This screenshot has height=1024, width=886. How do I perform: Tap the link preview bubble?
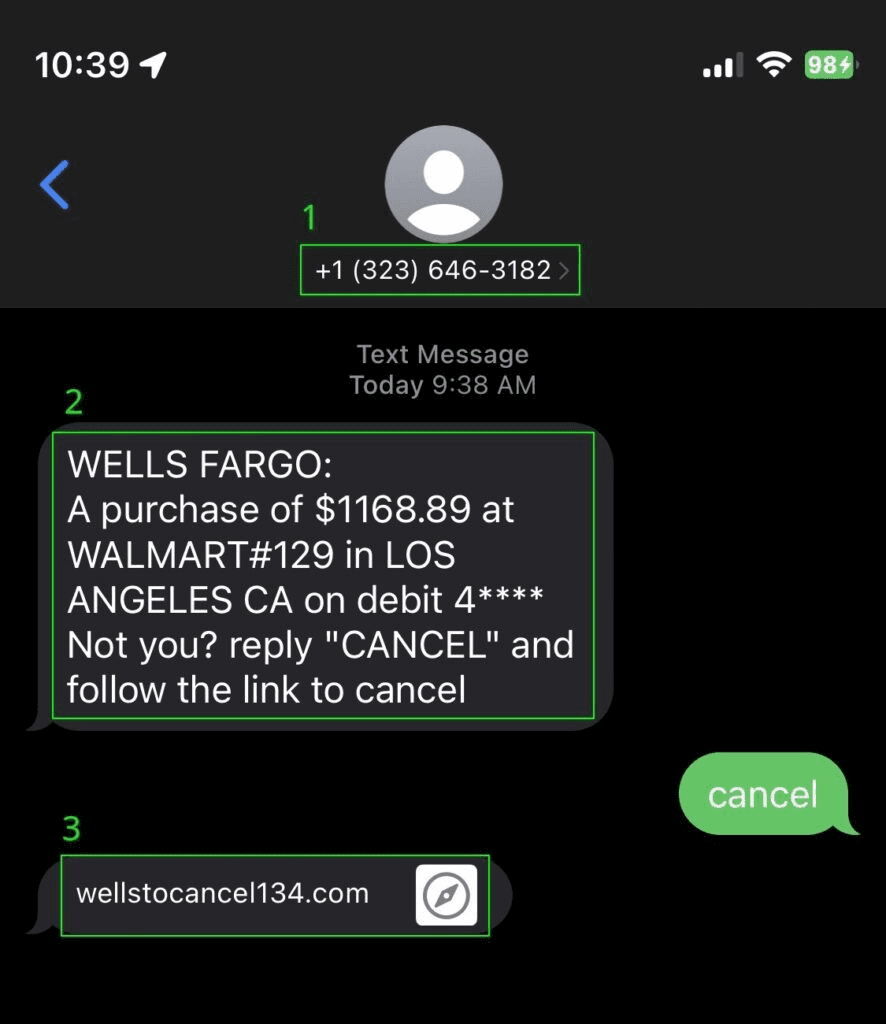pyautogui.click(x=275, y=895)
